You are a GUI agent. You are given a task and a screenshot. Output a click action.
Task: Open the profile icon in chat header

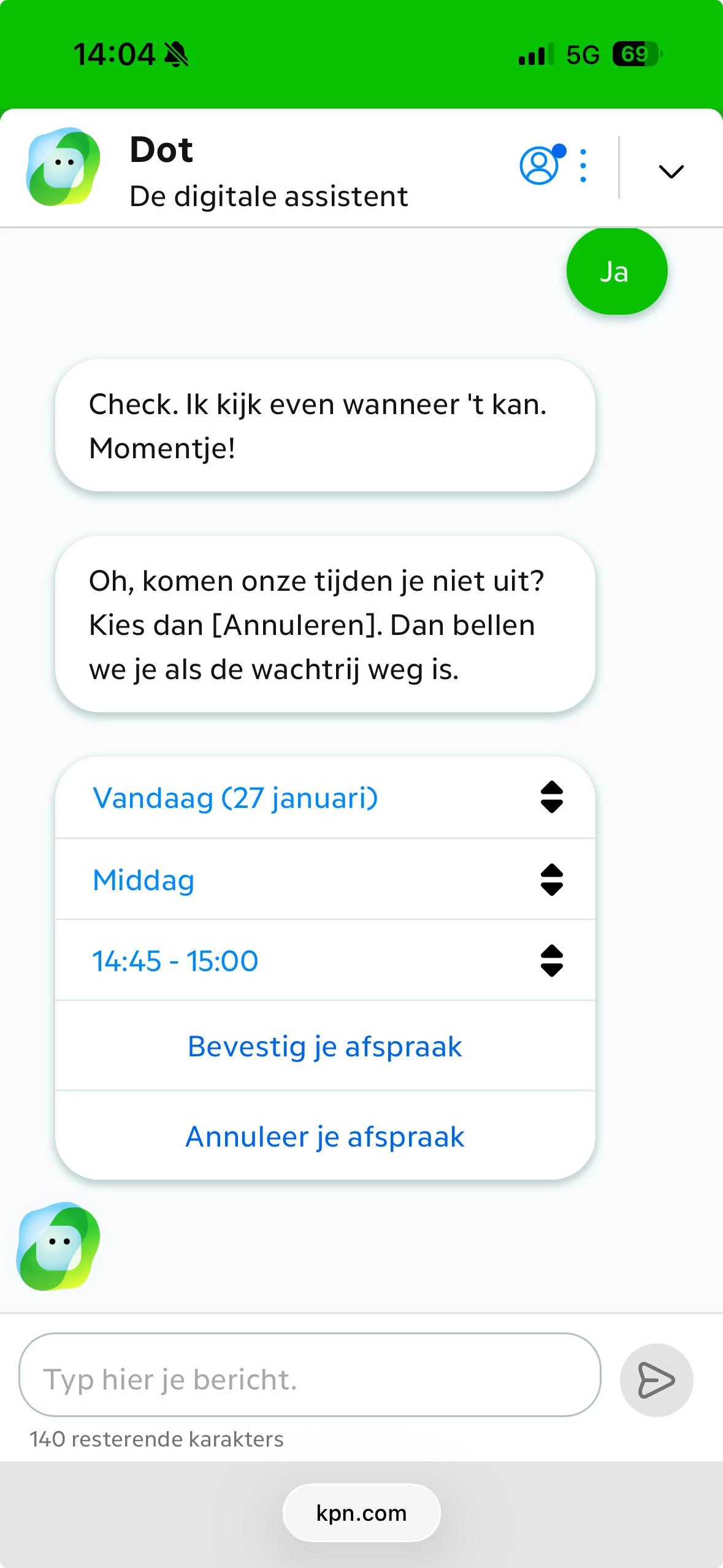540,166
